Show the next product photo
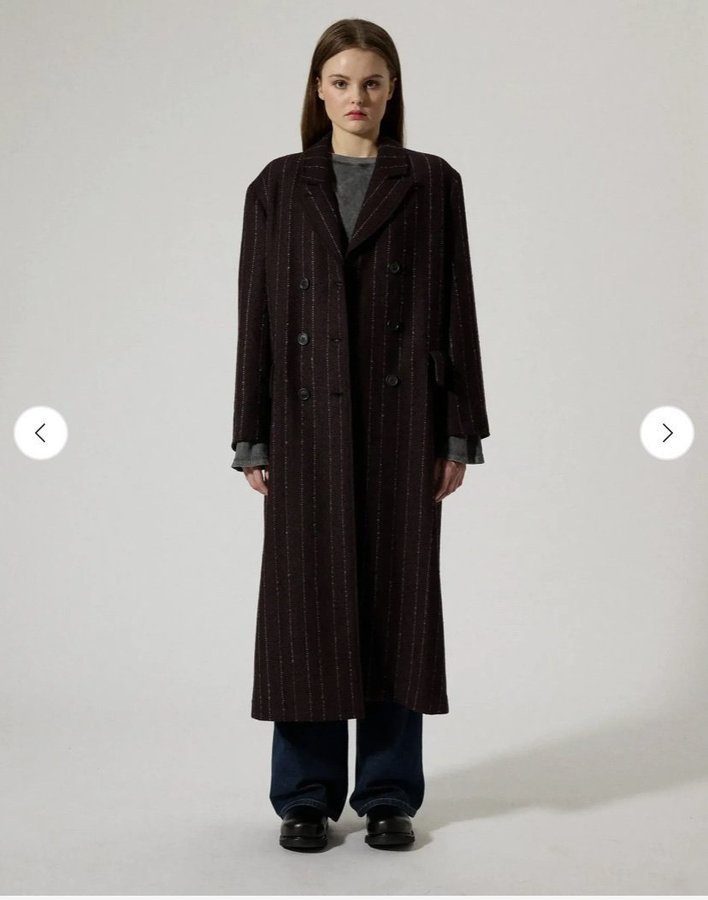The image size is (708, 900). click(667, 433)
